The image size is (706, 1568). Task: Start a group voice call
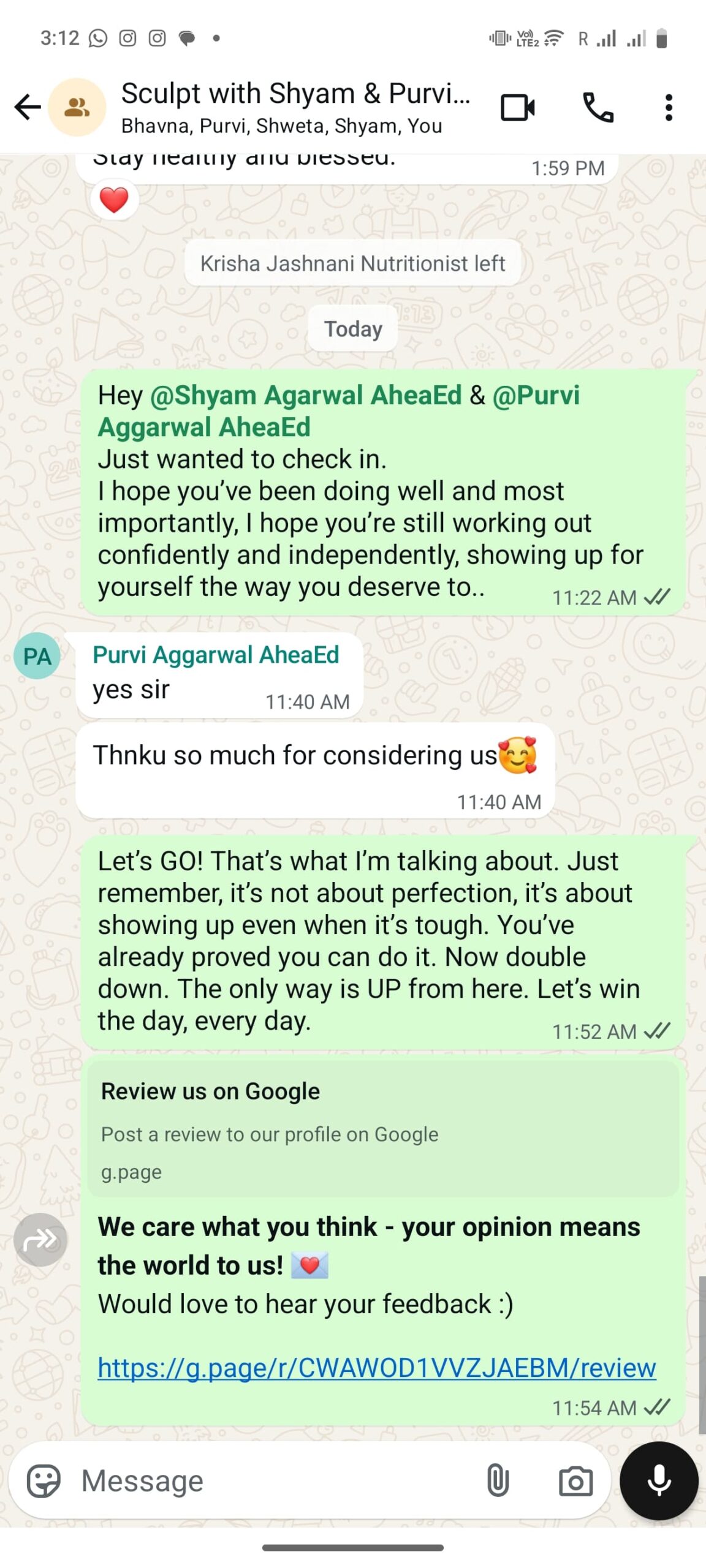(598, 108)
